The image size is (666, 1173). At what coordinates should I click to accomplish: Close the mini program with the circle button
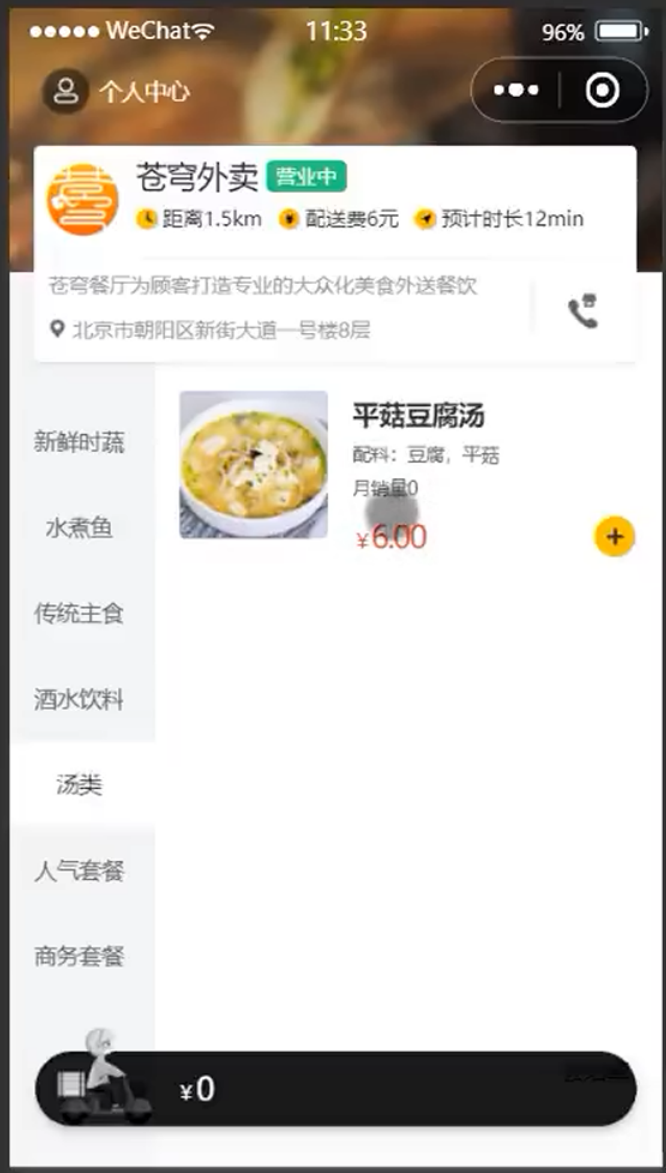(602, 91)
